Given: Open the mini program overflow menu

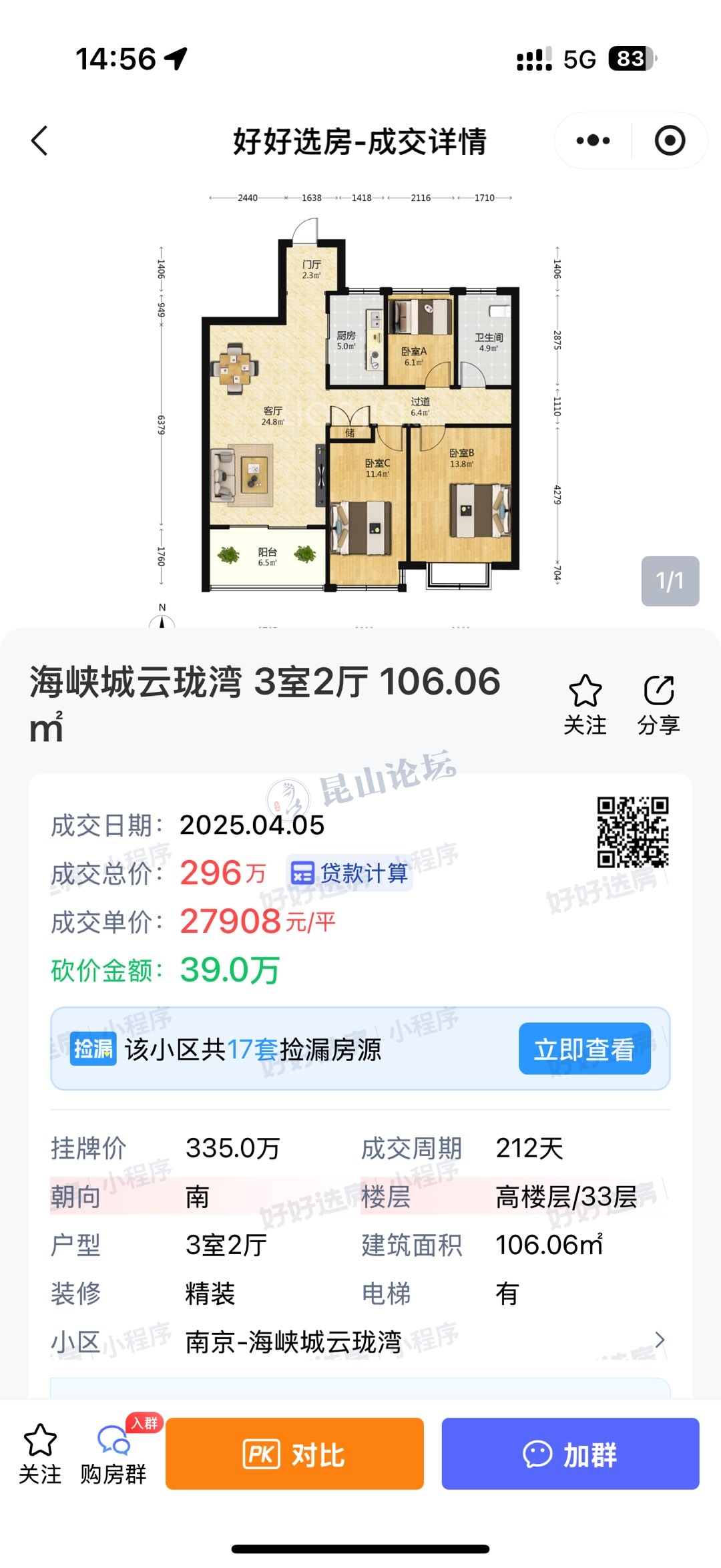Looking at the screenshot, I should pos(593,141).
